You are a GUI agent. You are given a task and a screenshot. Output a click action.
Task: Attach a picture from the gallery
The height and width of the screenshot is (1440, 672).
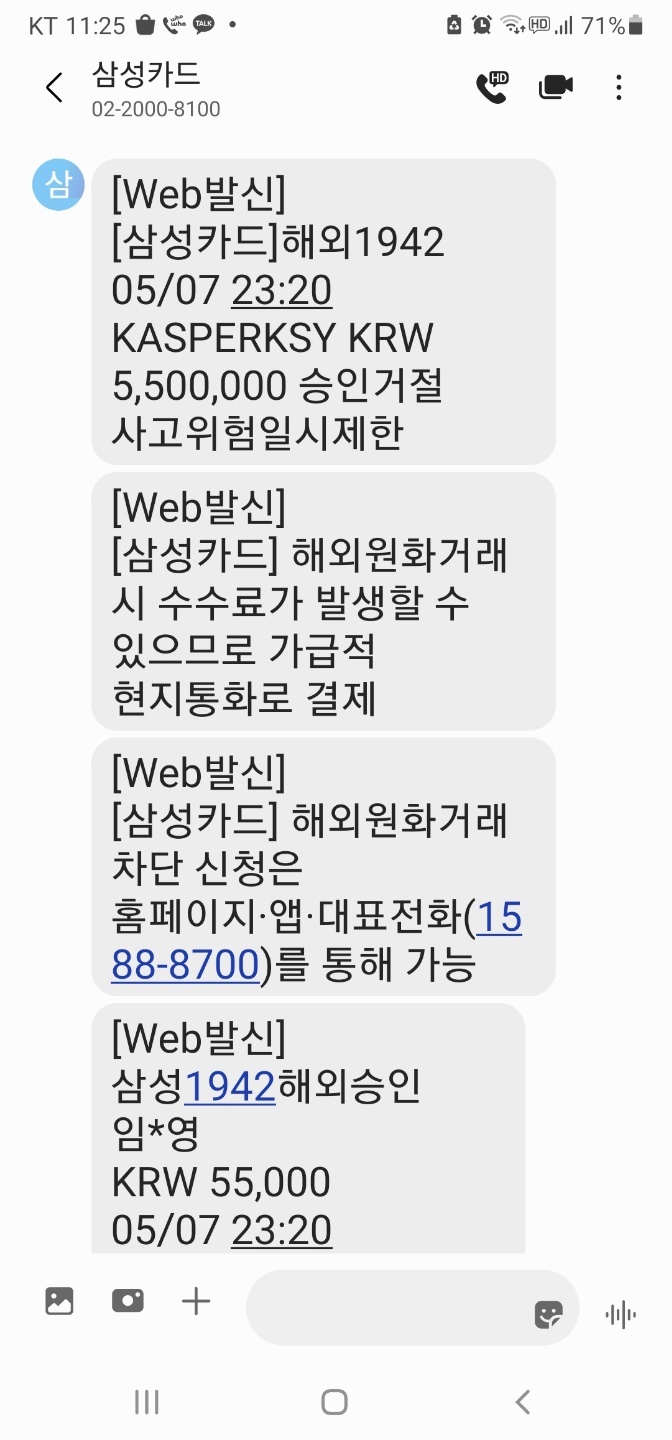pyautogui.click(x=59, y=1300)
